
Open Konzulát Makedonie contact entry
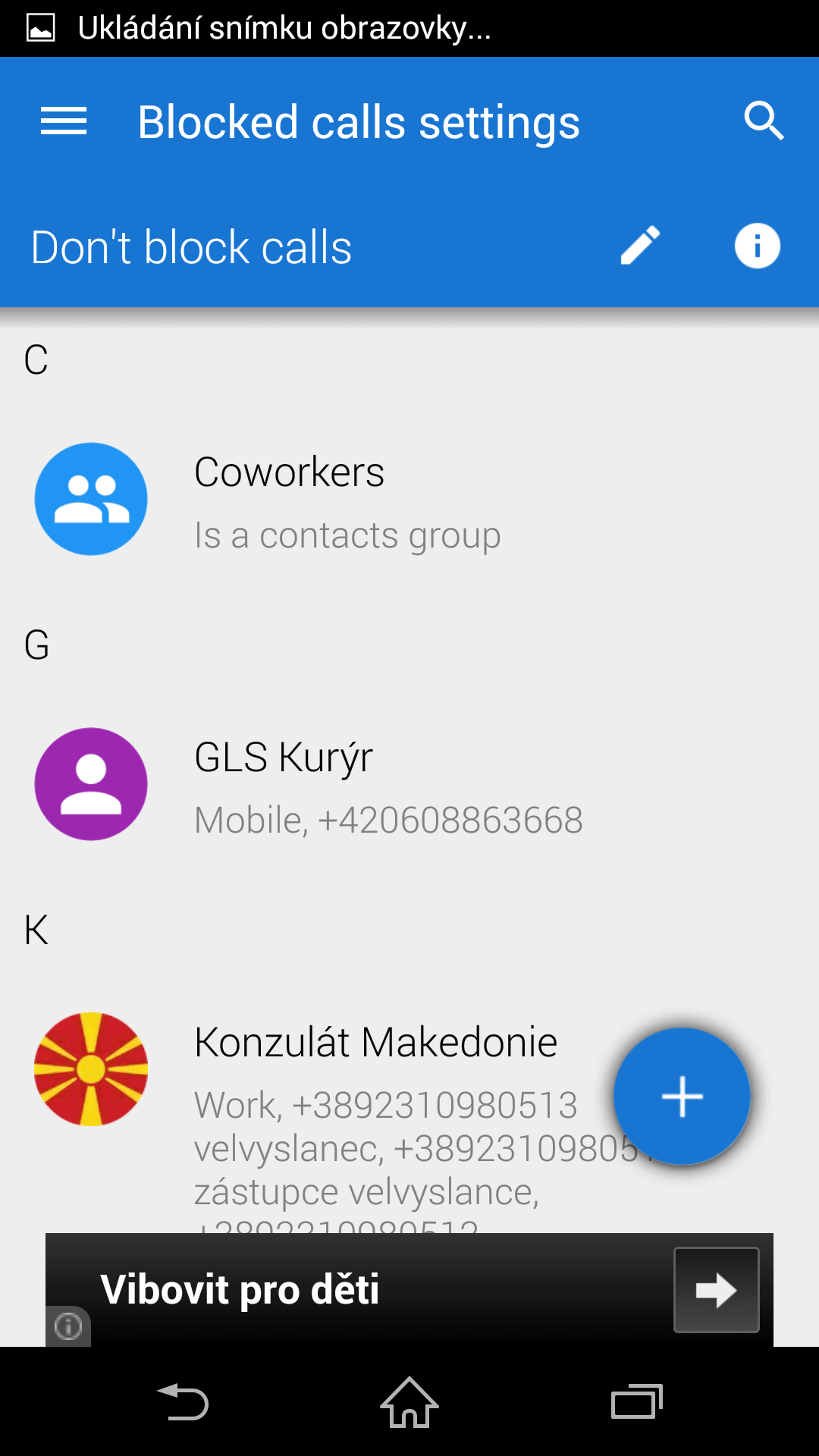[x=409, y=1113]
